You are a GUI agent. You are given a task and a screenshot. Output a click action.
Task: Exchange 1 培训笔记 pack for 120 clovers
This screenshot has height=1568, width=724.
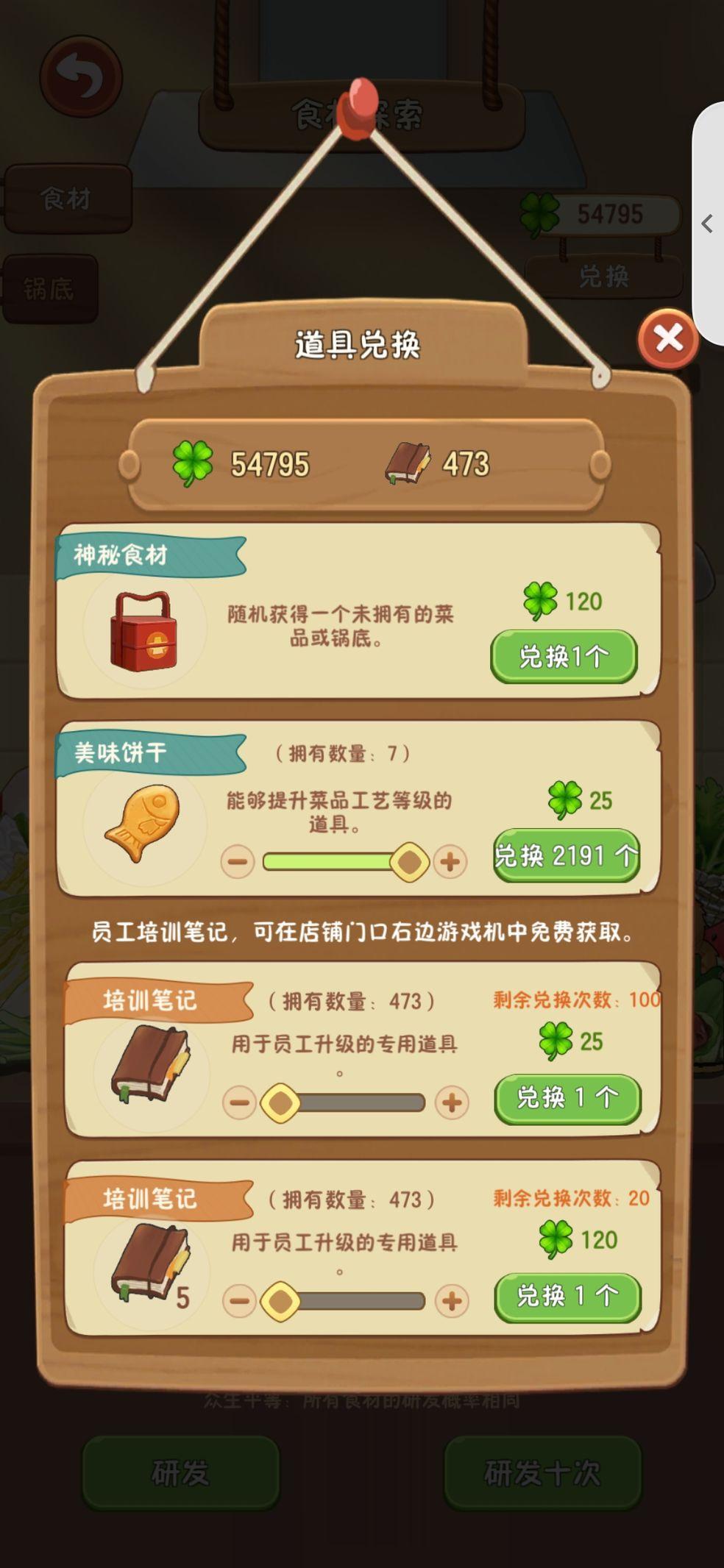coord(567,1295)
